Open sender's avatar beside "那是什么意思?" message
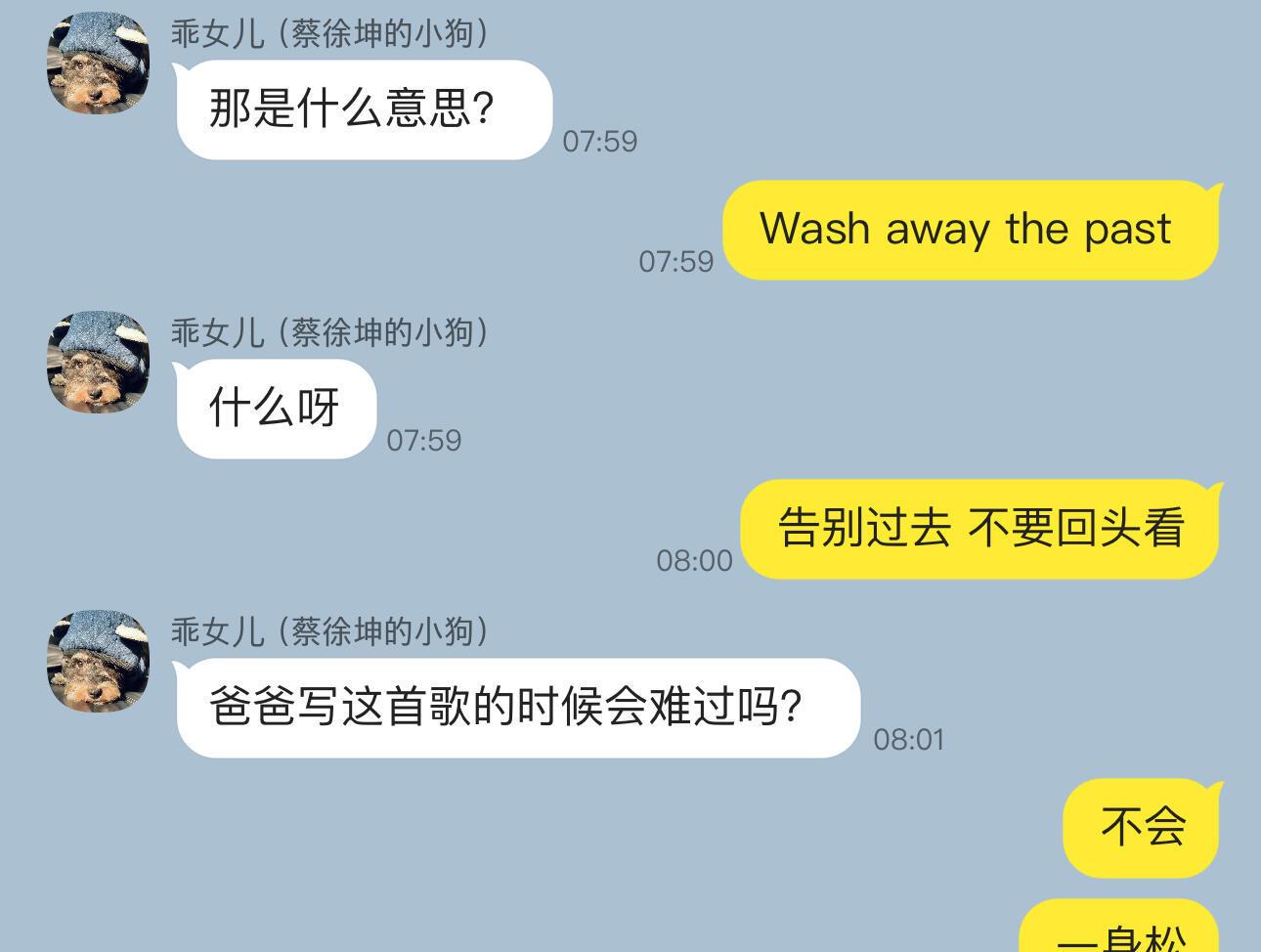This screenshot has width=1261, height=952. pos(98,63)
